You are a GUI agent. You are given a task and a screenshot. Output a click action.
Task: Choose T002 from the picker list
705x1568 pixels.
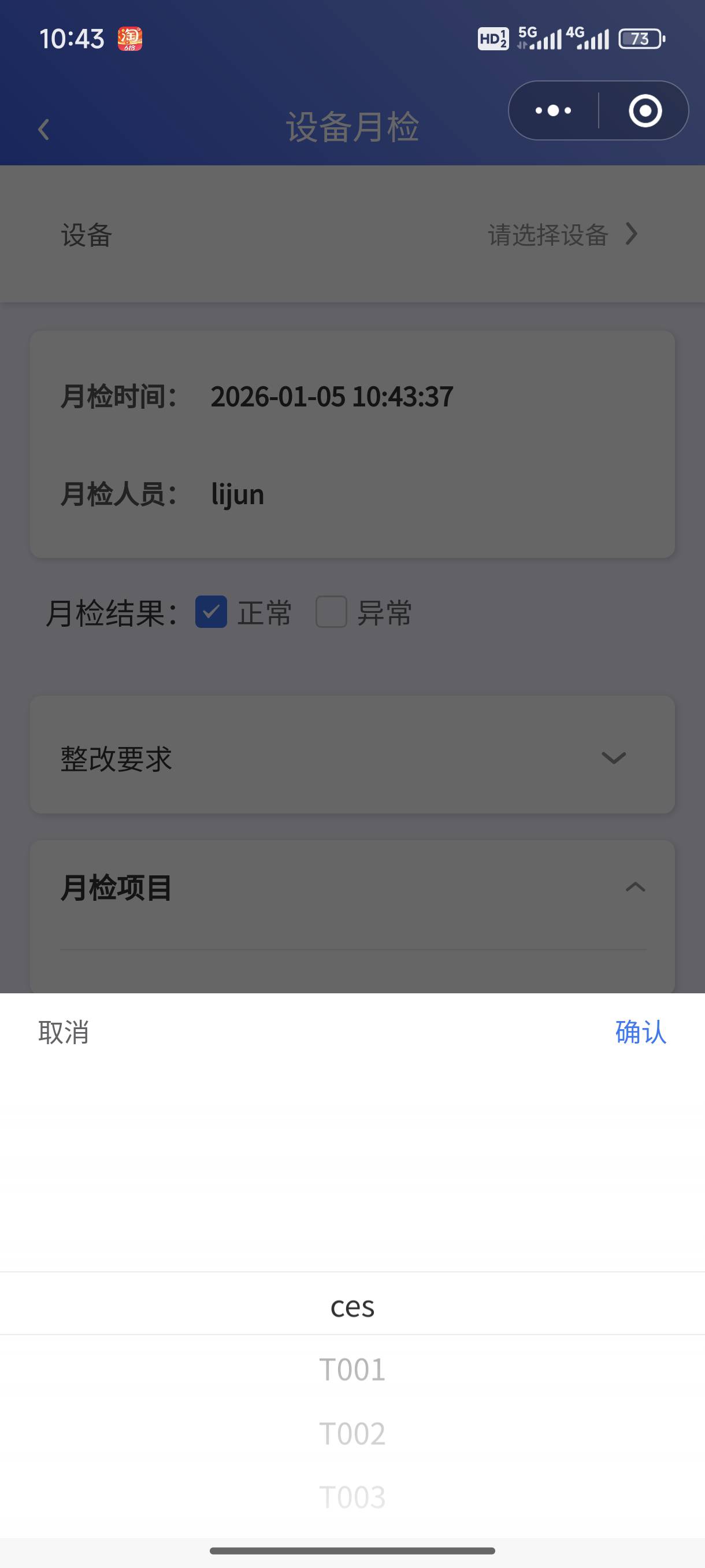(x=352, y=1433)
